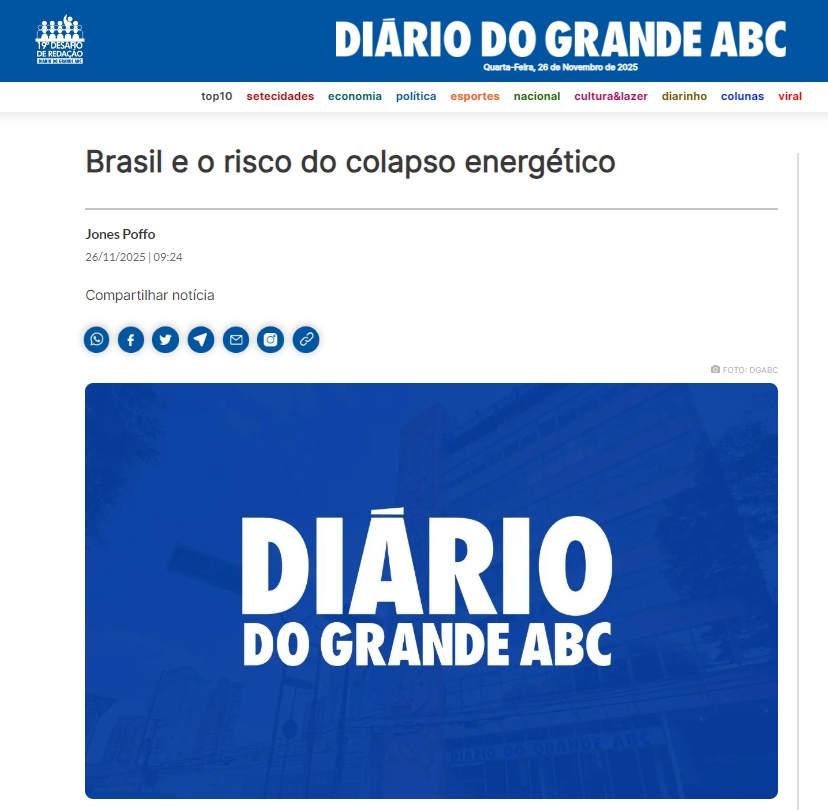828x810 pixels.
Task: Select the esportes section
Action: 475,97
